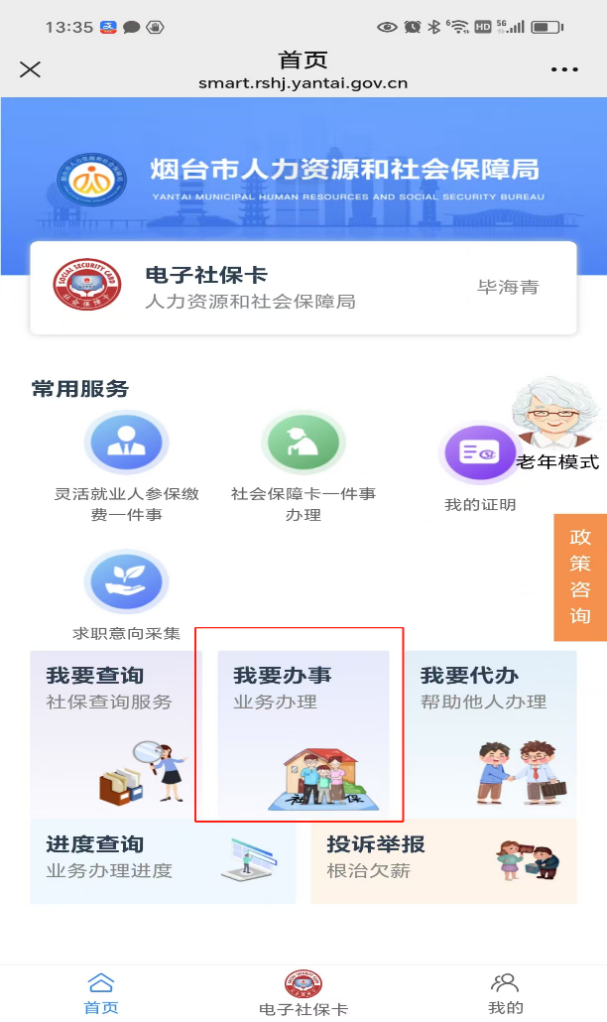Screen dimensions: 607x1022
Task: Open 我要查询 社保查询服务 card
Action: pos(116,731)
